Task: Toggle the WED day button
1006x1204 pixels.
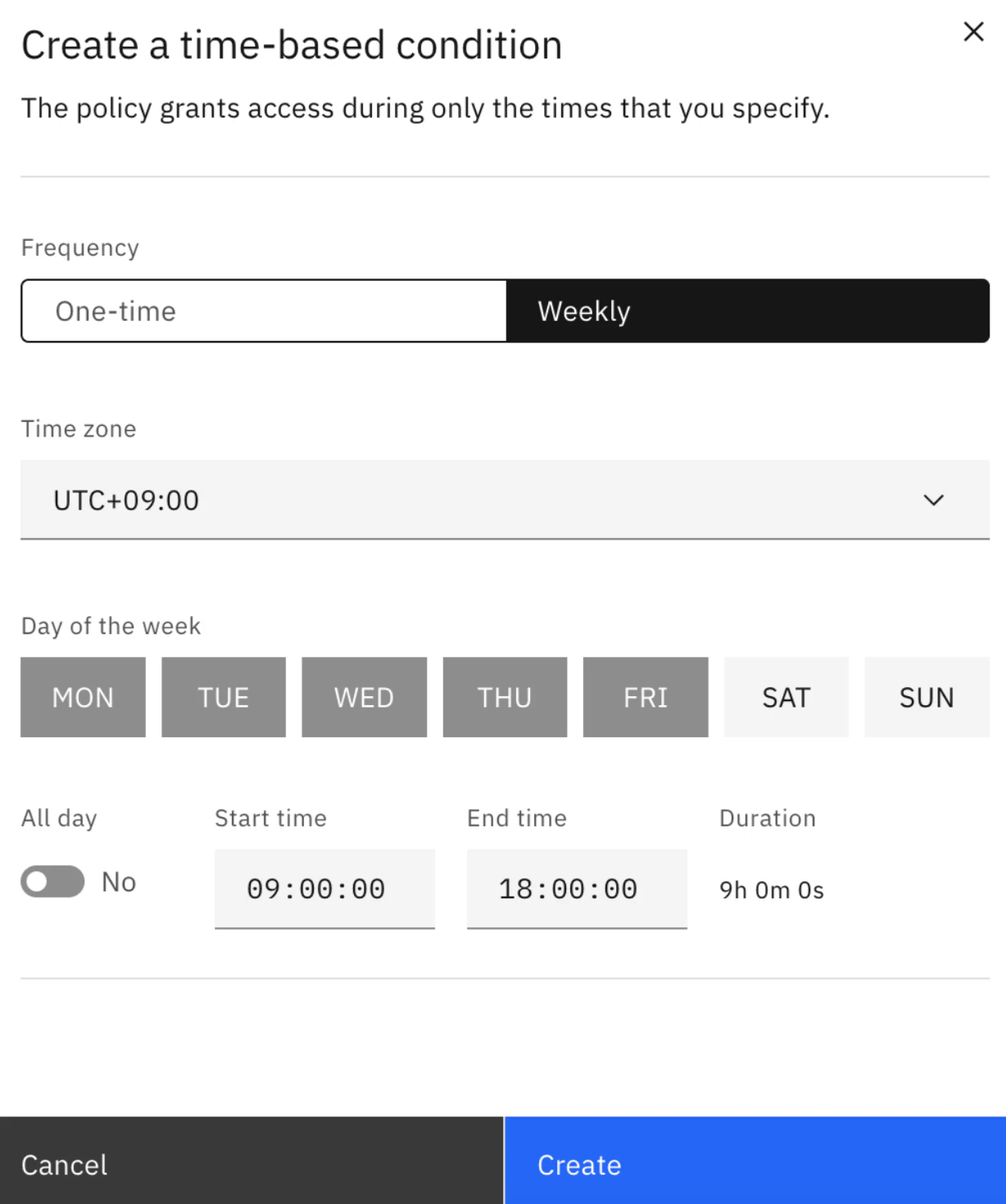Action: click(x=364, y=697)
